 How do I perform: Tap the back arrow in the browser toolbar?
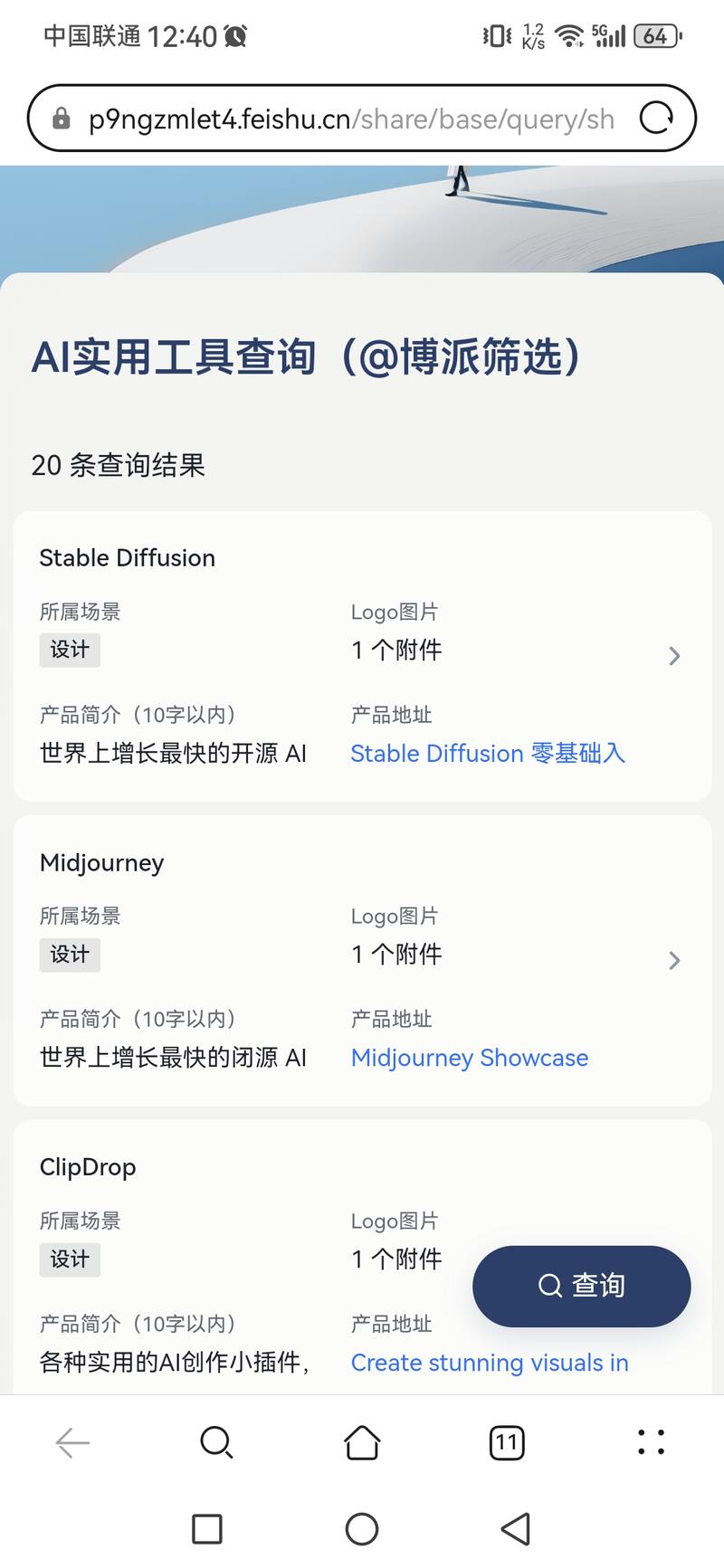pyautogui.click(x=71, y=1443)
